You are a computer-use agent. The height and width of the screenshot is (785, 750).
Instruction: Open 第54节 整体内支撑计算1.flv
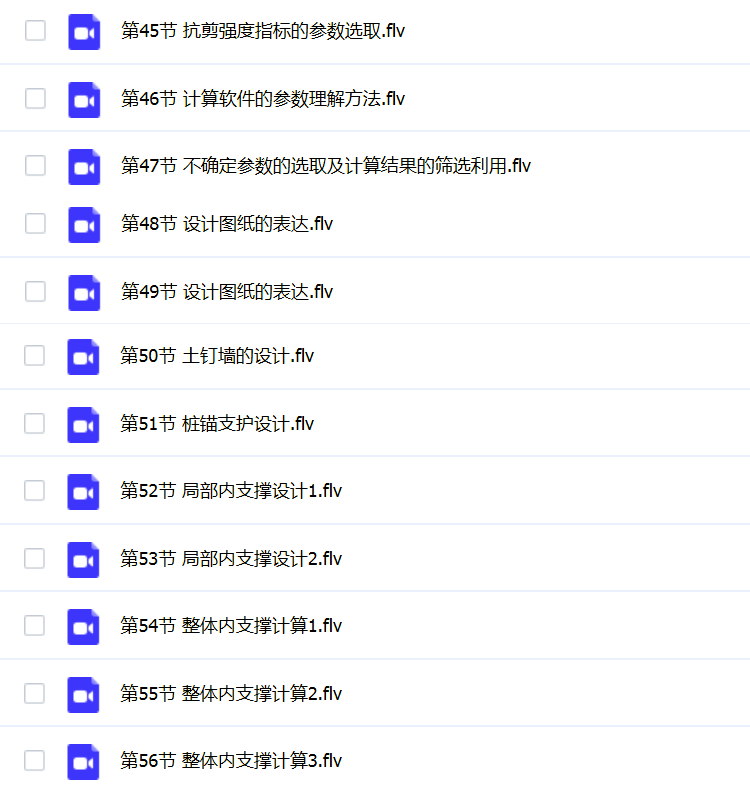coord(231,626)
